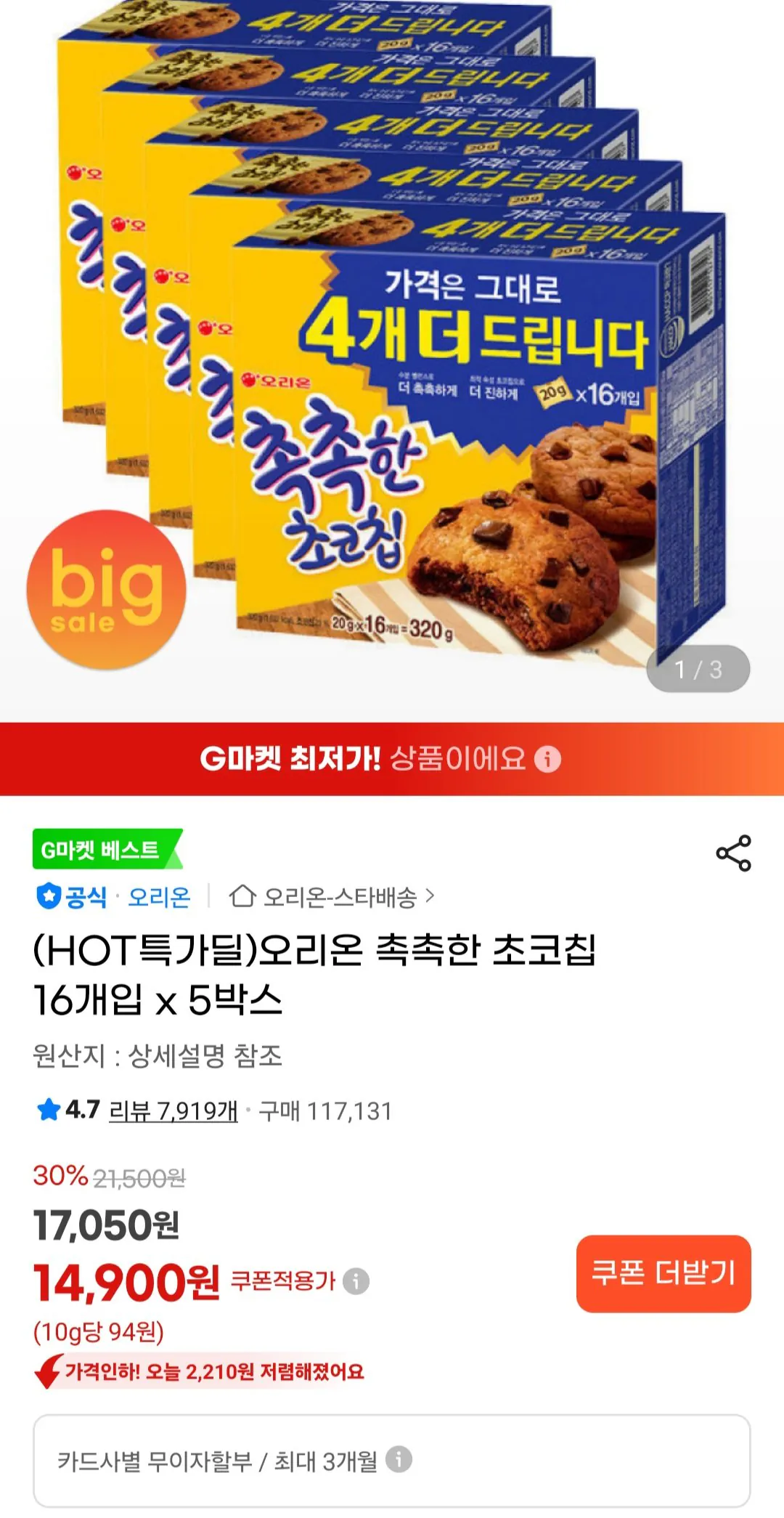Tap the info icon next to 쿠폰적용가 price
Screen dimensions: 784x1518
click(354, 1278)
